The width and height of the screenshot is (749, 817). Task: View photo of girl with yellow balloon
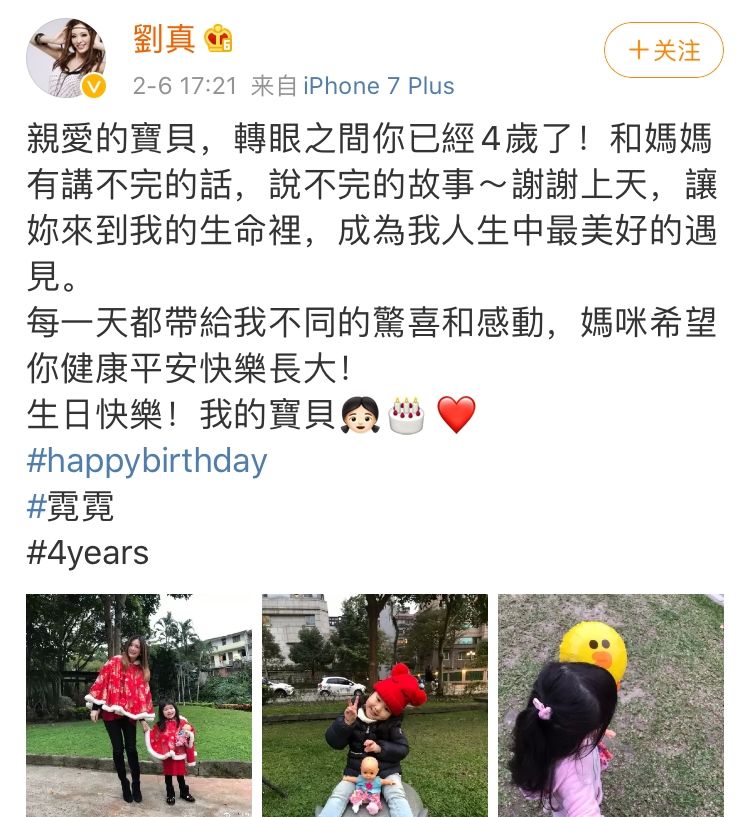coord(610,705)
